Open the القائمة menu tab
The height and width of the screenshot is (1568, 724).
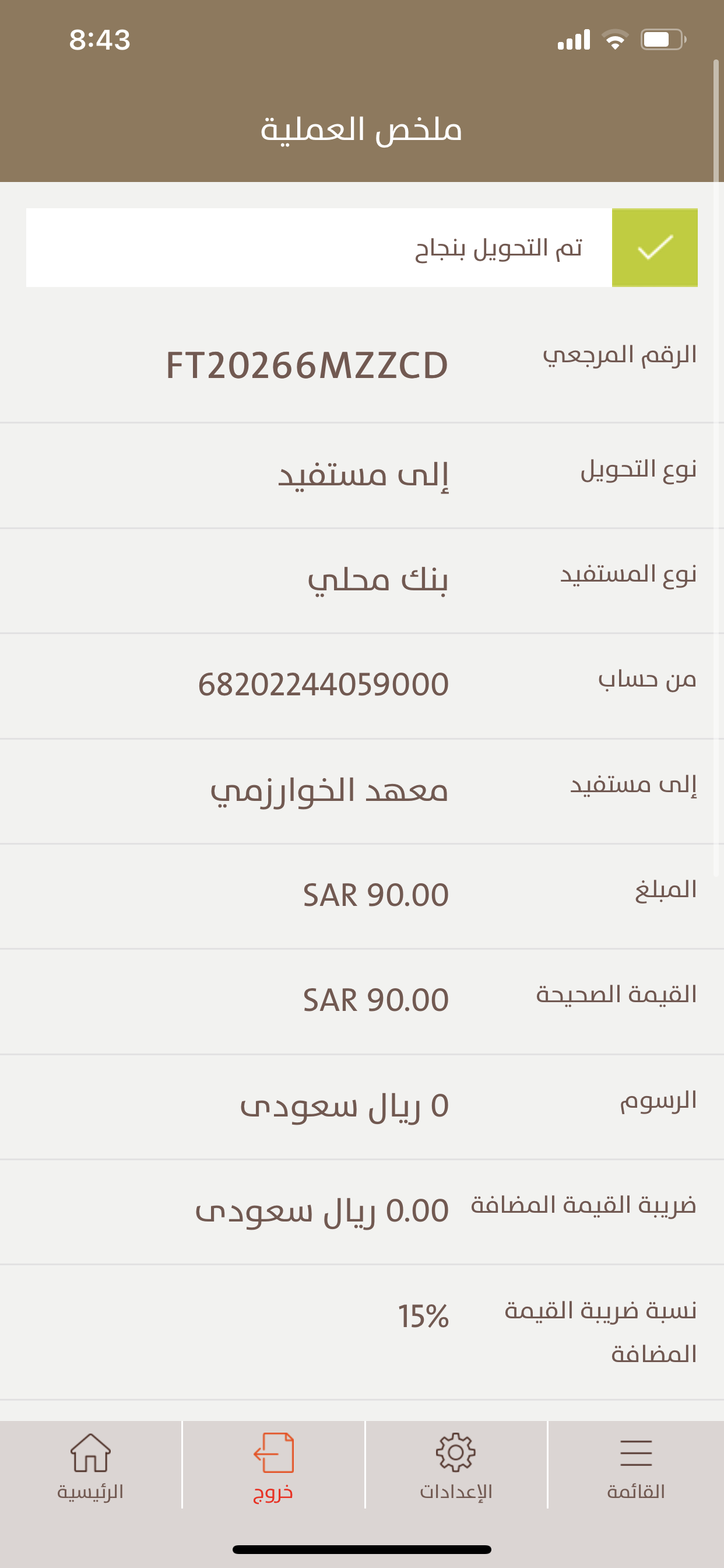636,1466
